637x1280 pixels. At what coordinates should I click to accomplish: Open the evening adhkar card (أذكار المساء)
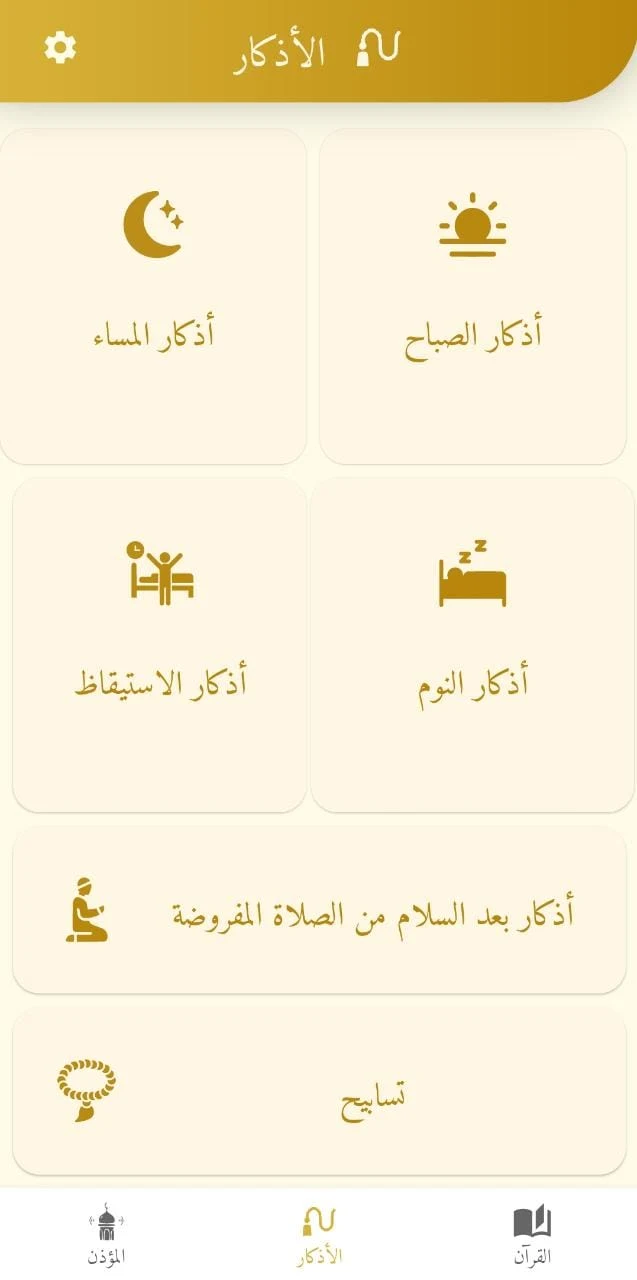[x=153, y=296]
